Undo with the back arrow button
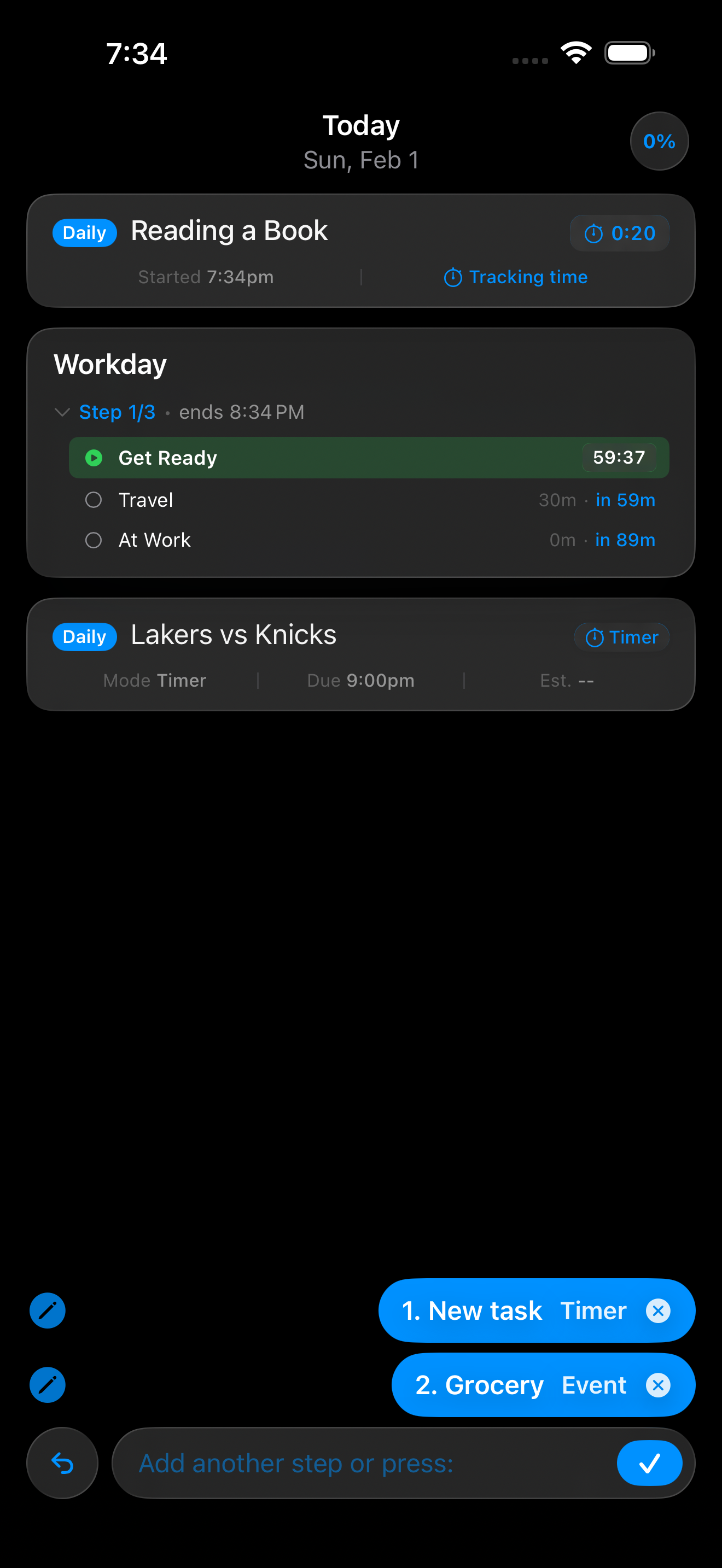 click(62, 1462)
